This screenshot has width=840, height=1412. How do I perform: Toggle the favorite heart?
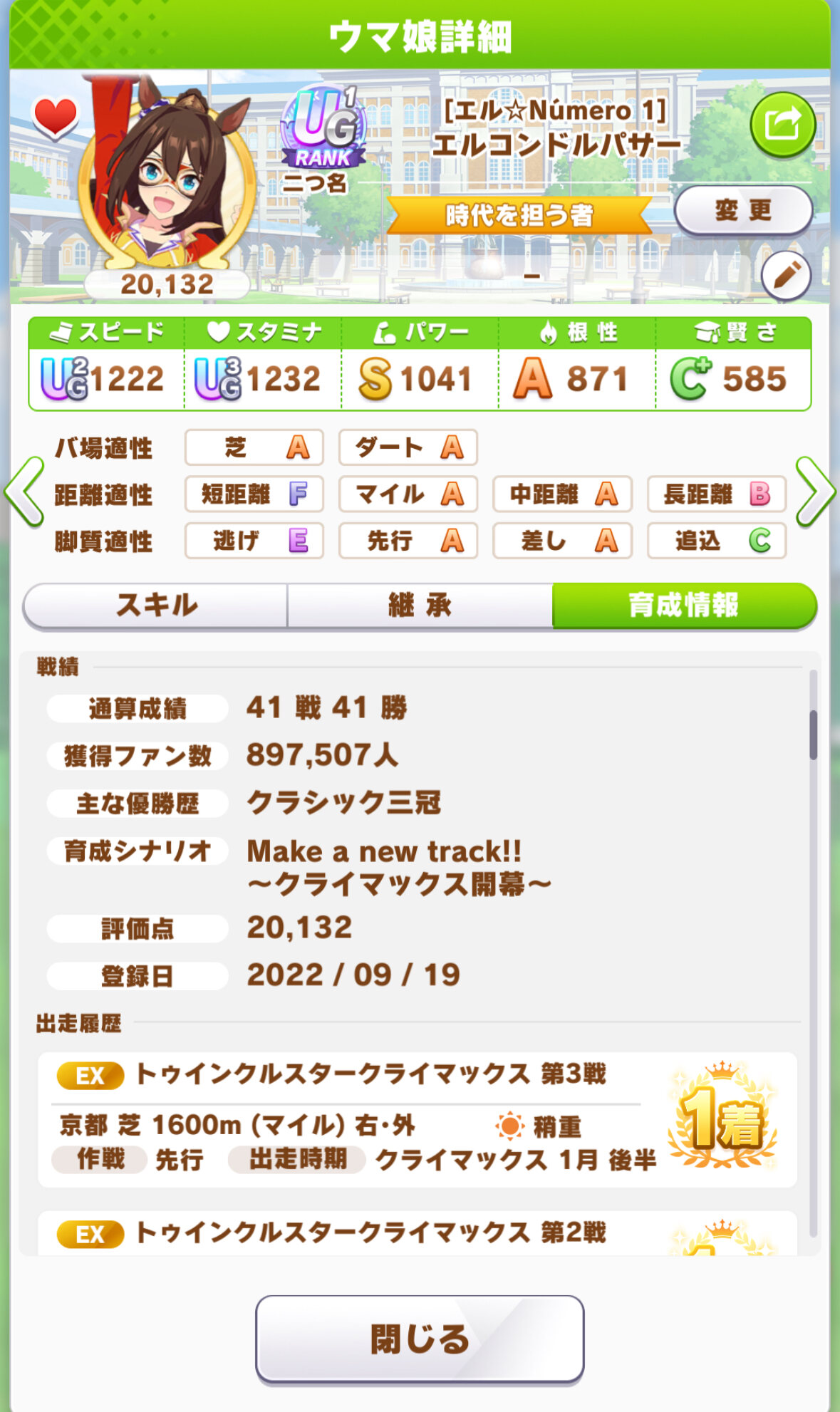[56, 117]
